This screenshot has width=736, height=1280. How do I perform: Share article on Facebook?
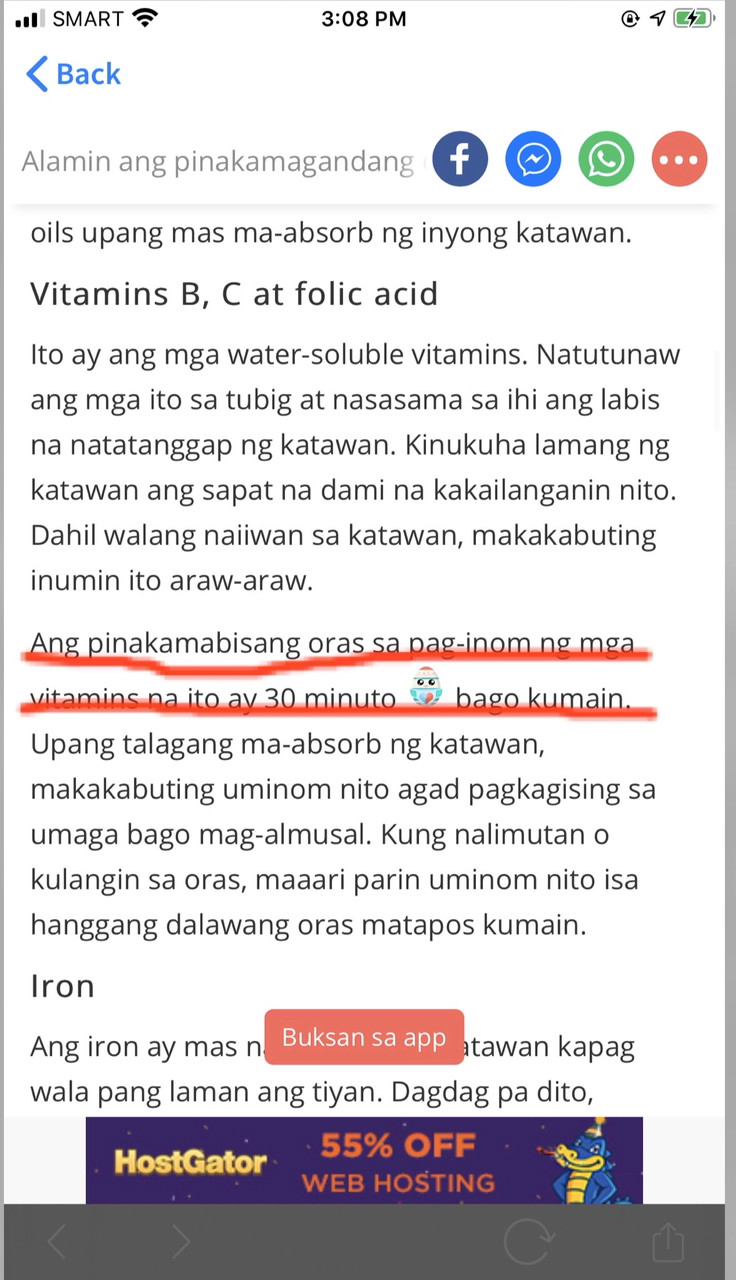point(460,159)
